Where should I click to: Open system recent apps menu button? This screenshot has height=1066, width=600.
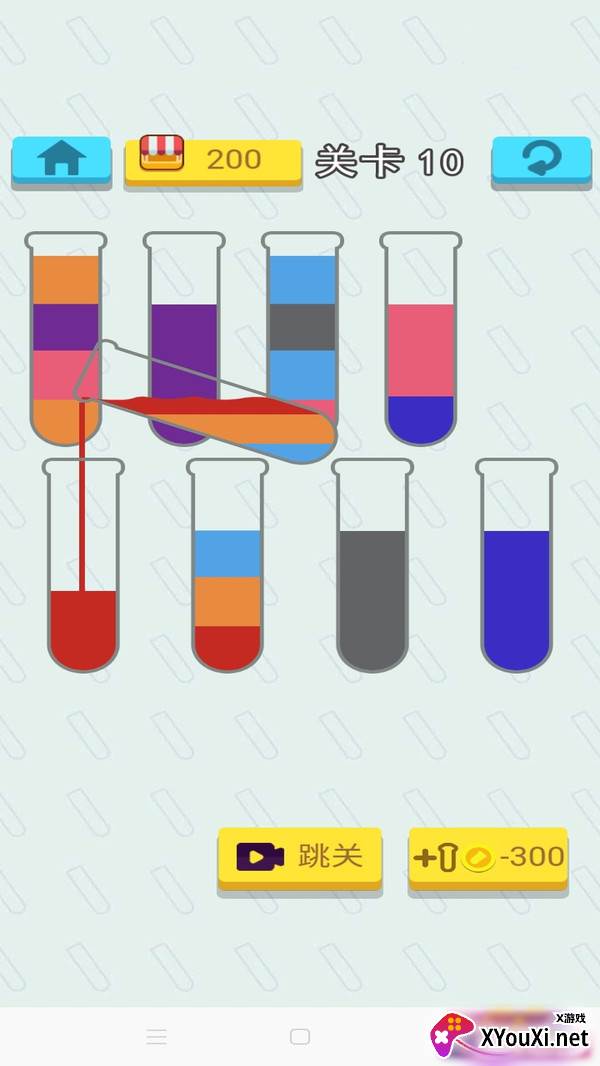point(156,1037)
